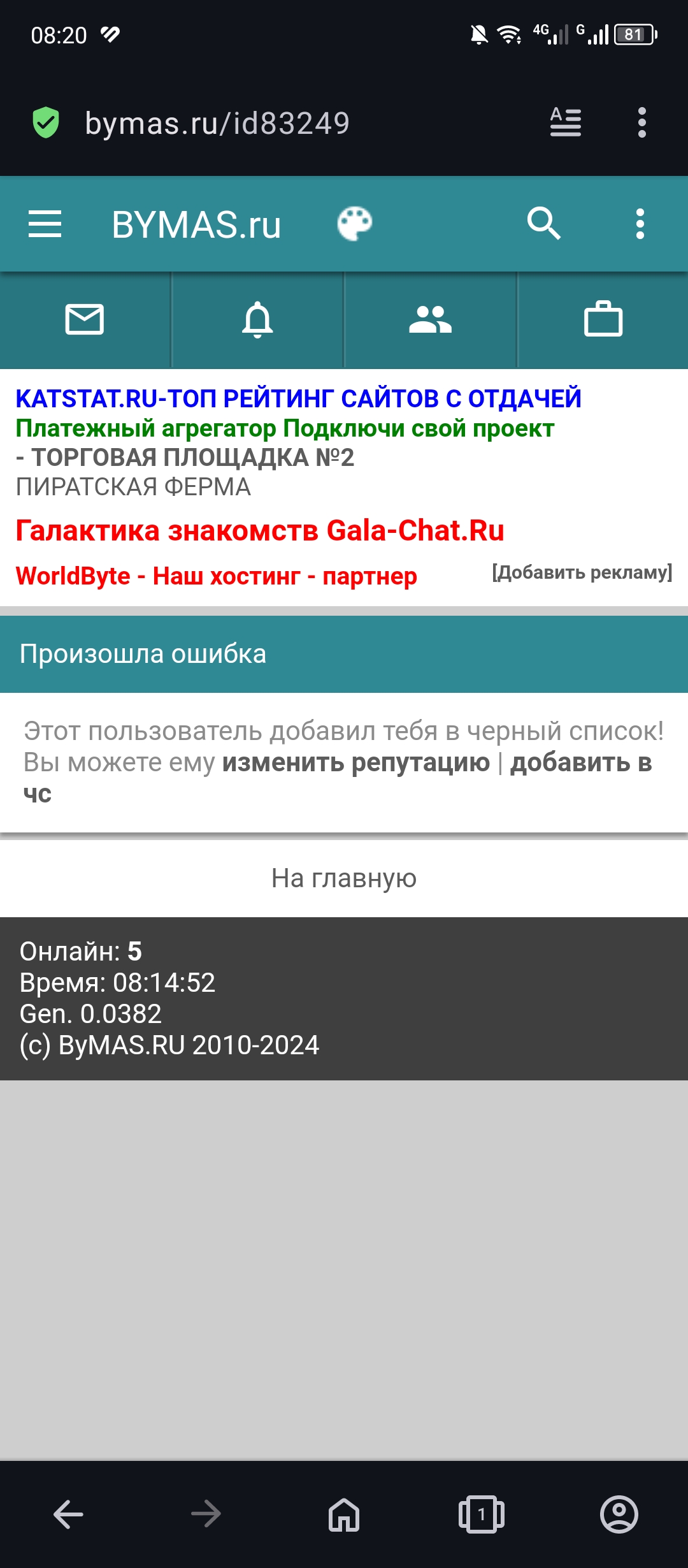Viewport: 688px width, 1568px height.
Task: Go to На главную
Action: (344, 878)
